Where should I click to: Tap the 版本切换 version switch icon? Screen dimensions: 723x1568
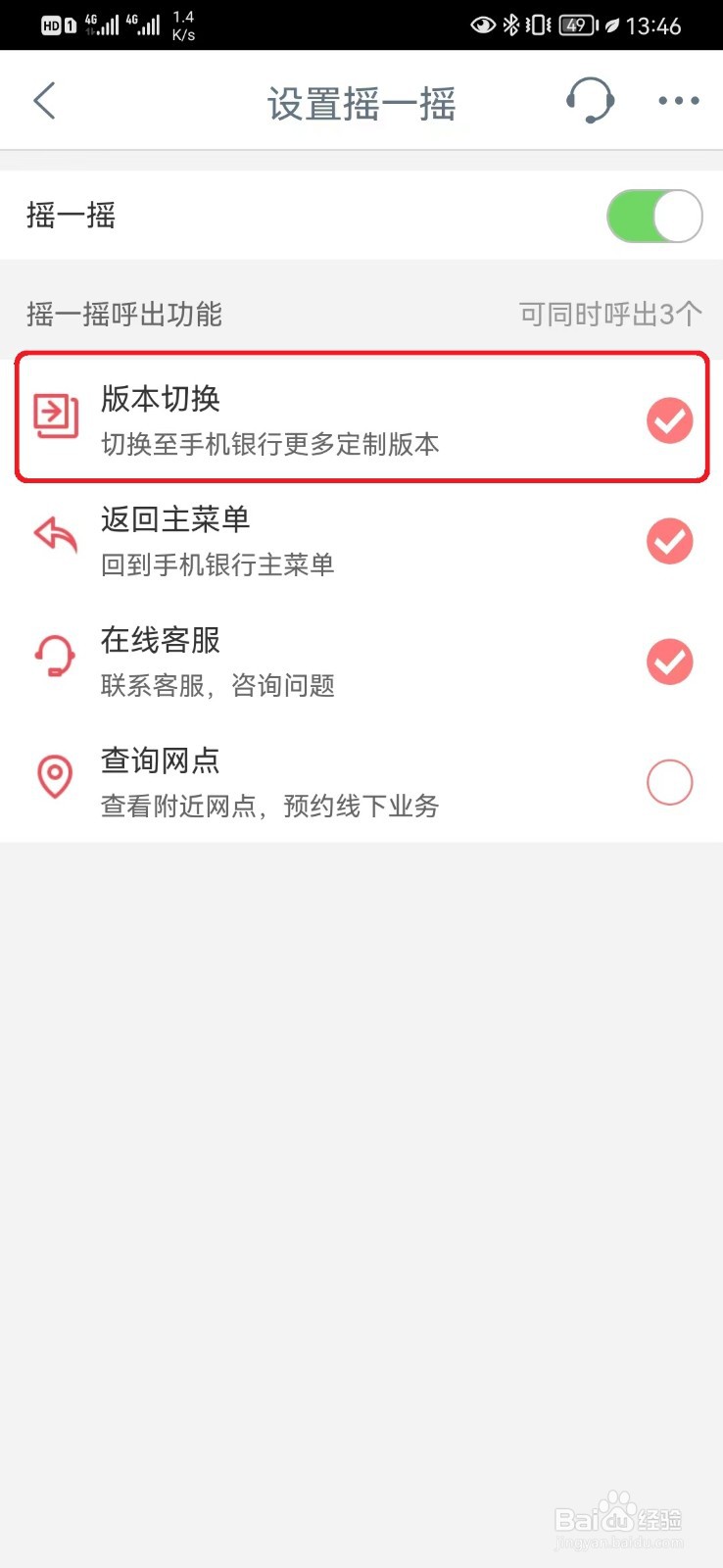(55, 415)
